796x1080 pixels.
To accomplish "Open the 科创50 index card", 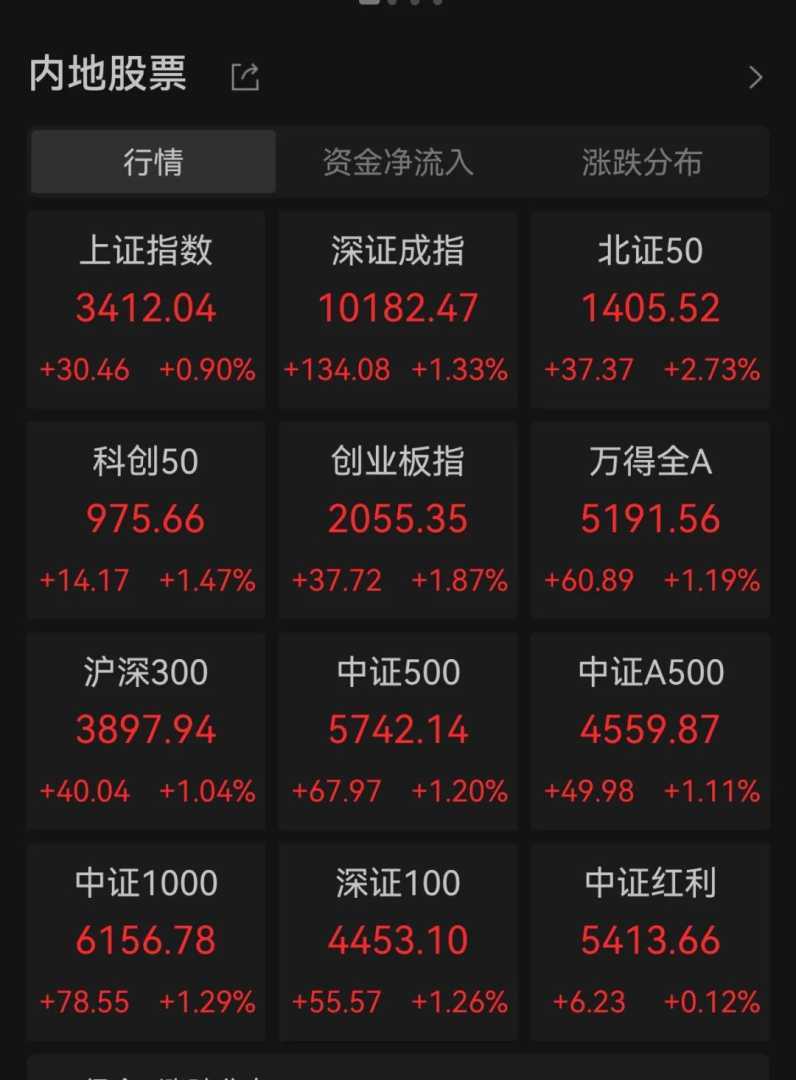I will 146,520.
